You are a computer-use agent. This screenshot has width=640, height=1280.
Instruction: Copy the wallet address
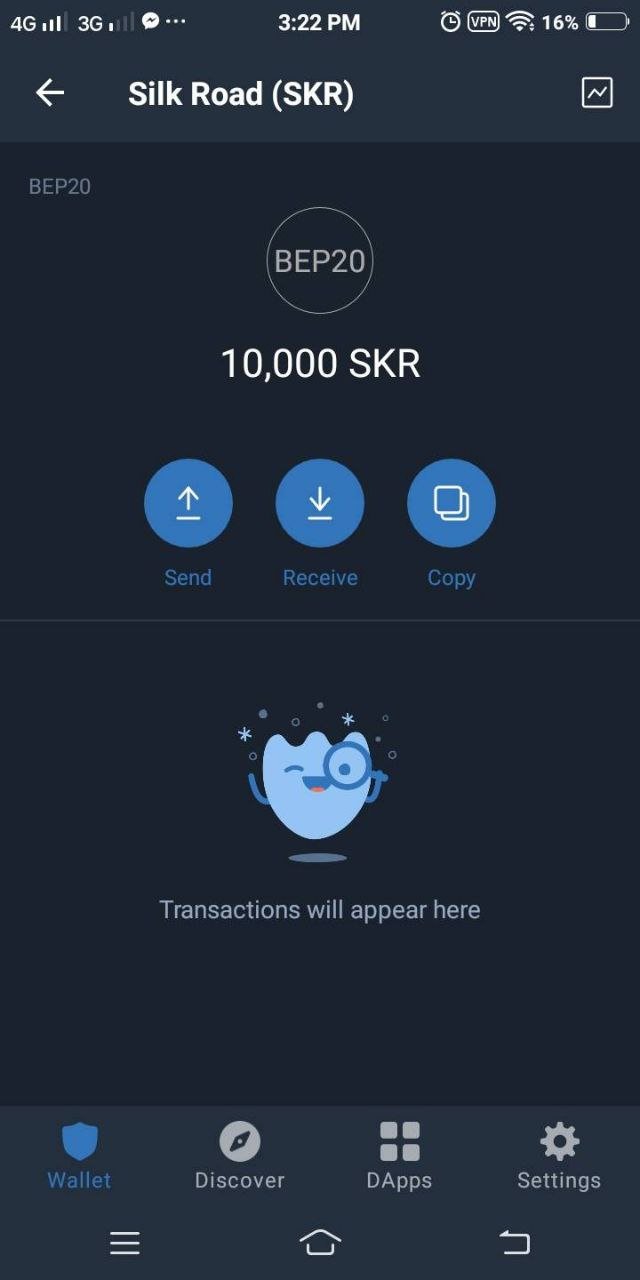tap(451, 503)
